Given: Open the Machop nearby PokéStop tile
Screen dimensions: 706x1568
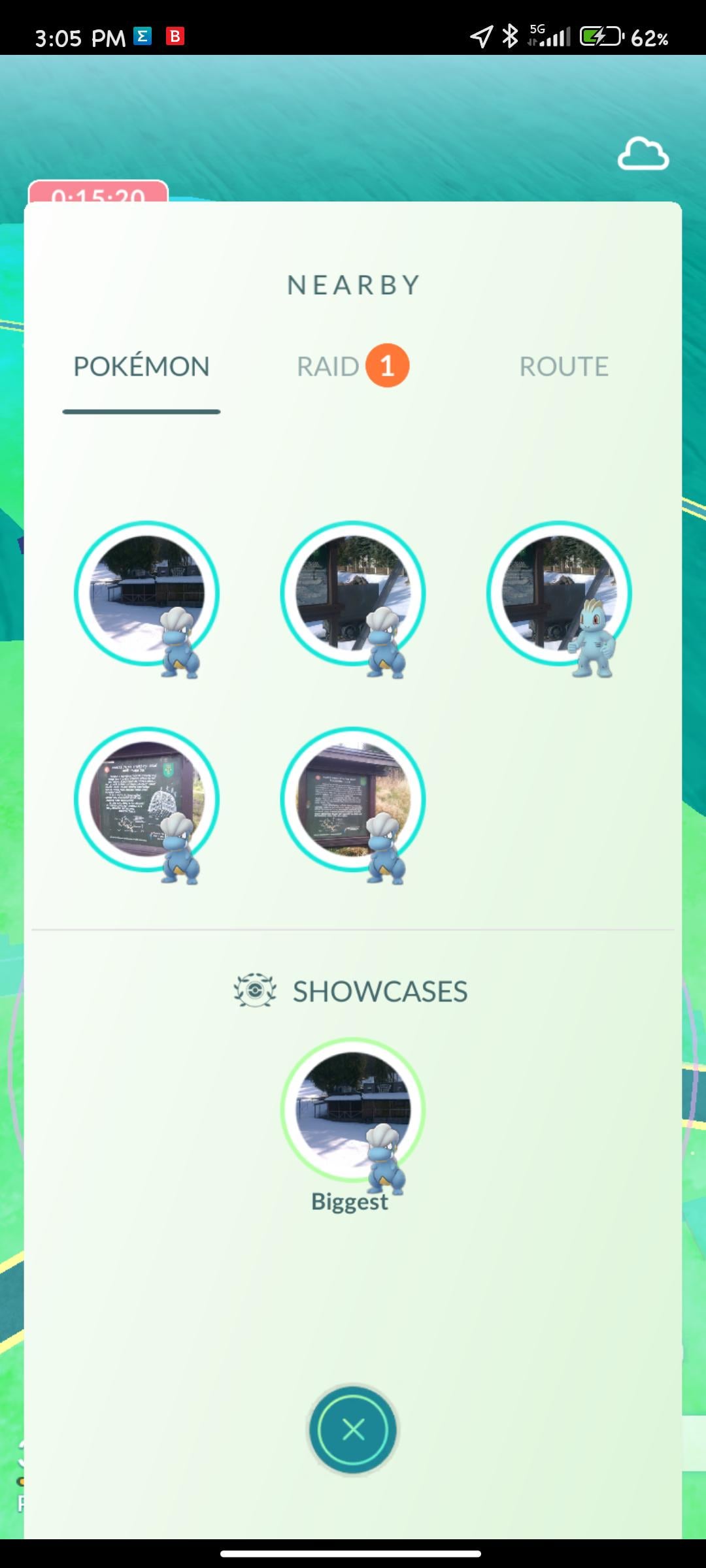Looking at the screenshot, I should point(559,594).
